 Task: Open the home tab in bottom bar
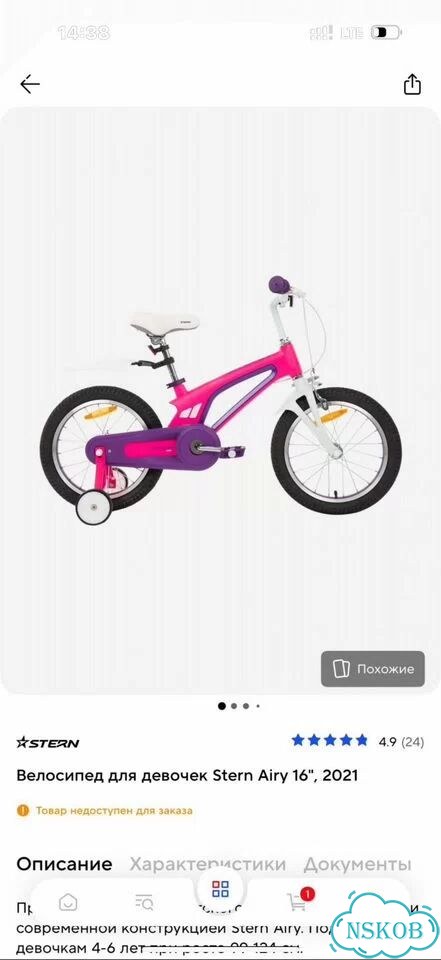click(x=68, y=902)
